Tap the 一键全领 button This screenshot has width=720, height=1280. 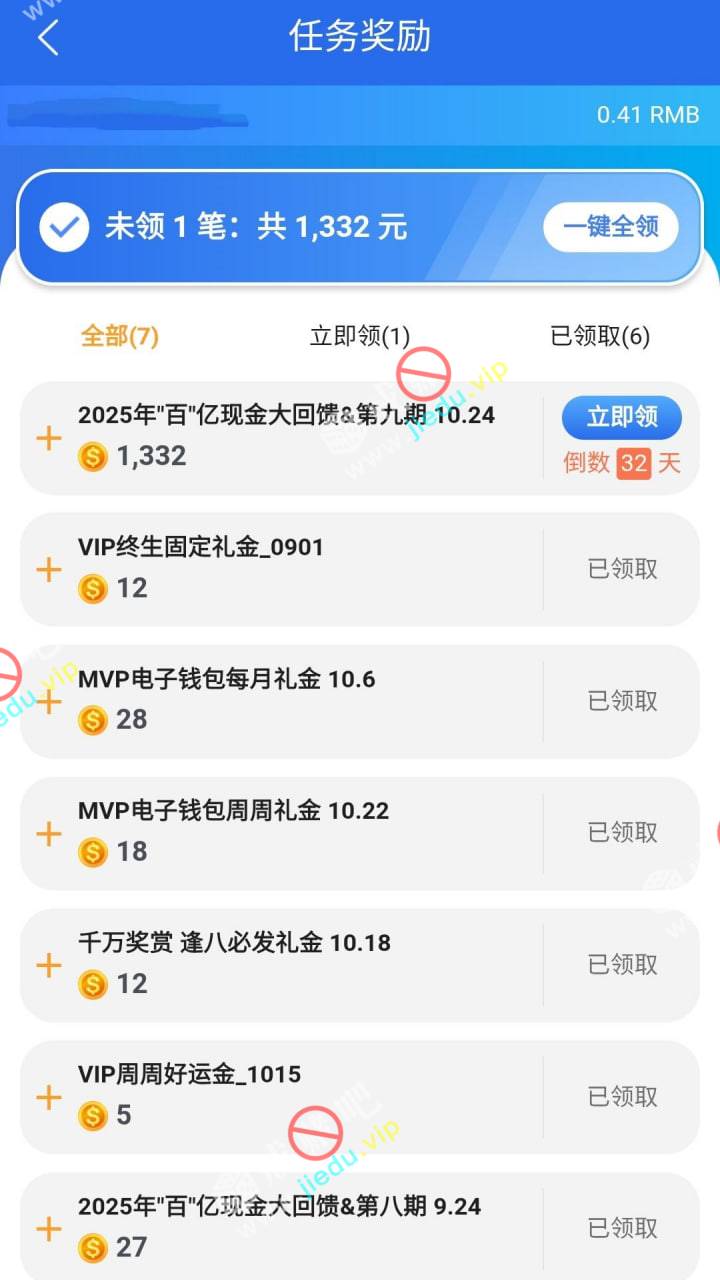[610, 227]
